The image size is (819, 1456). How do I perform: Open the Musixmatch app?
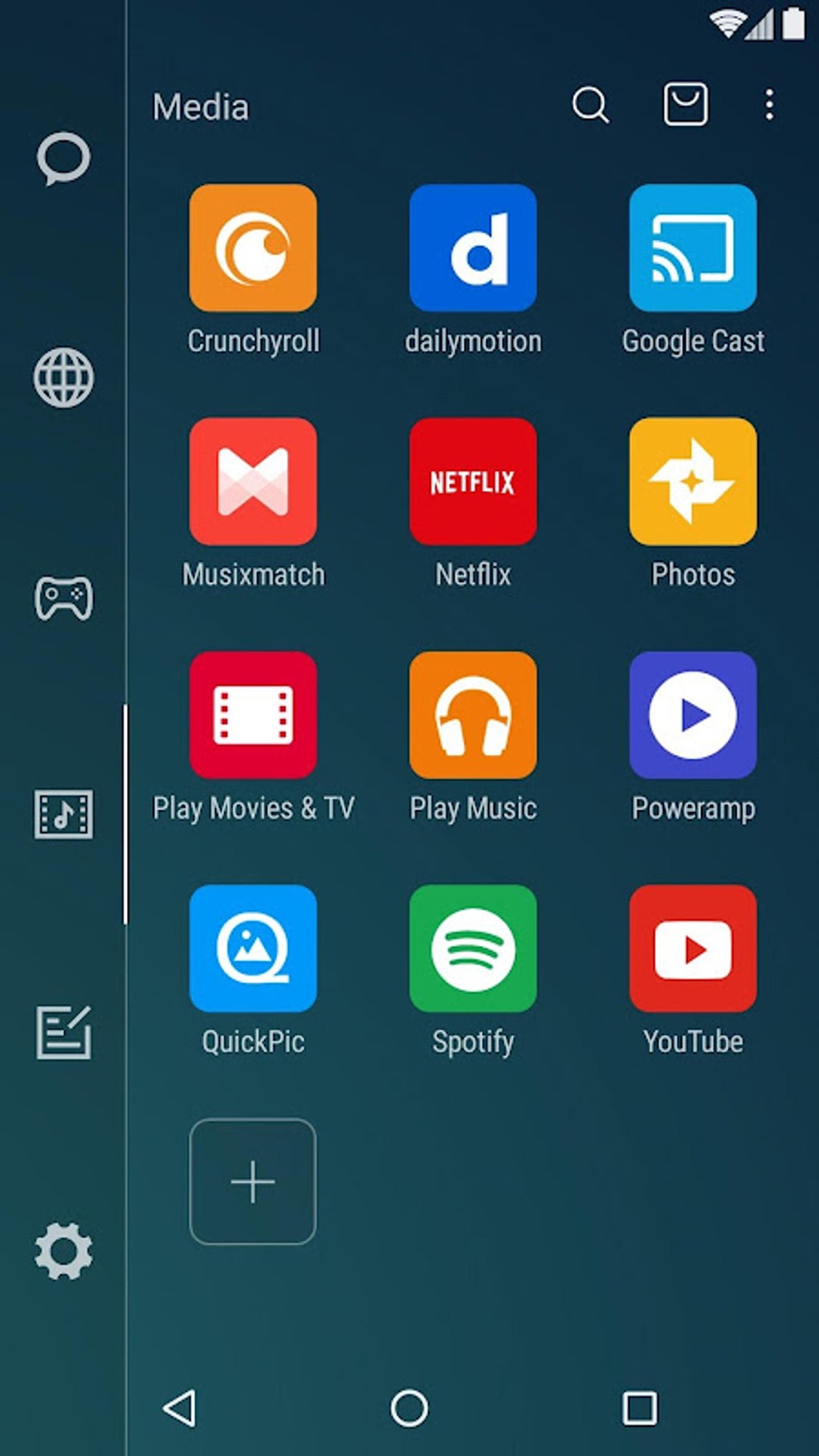(x=253, y=480)
